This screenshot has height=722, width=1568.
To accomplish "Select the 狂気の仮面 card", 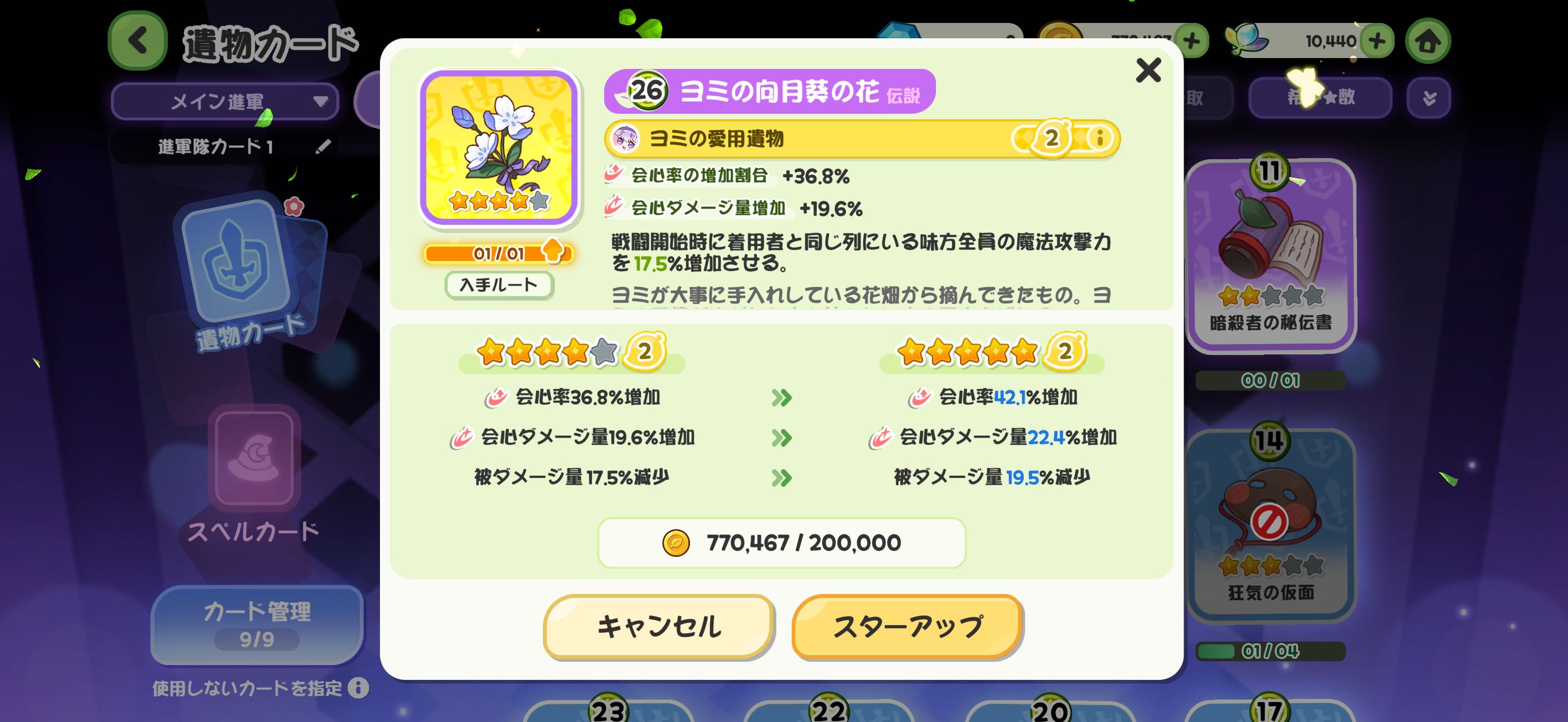I will click(1271, 523).
